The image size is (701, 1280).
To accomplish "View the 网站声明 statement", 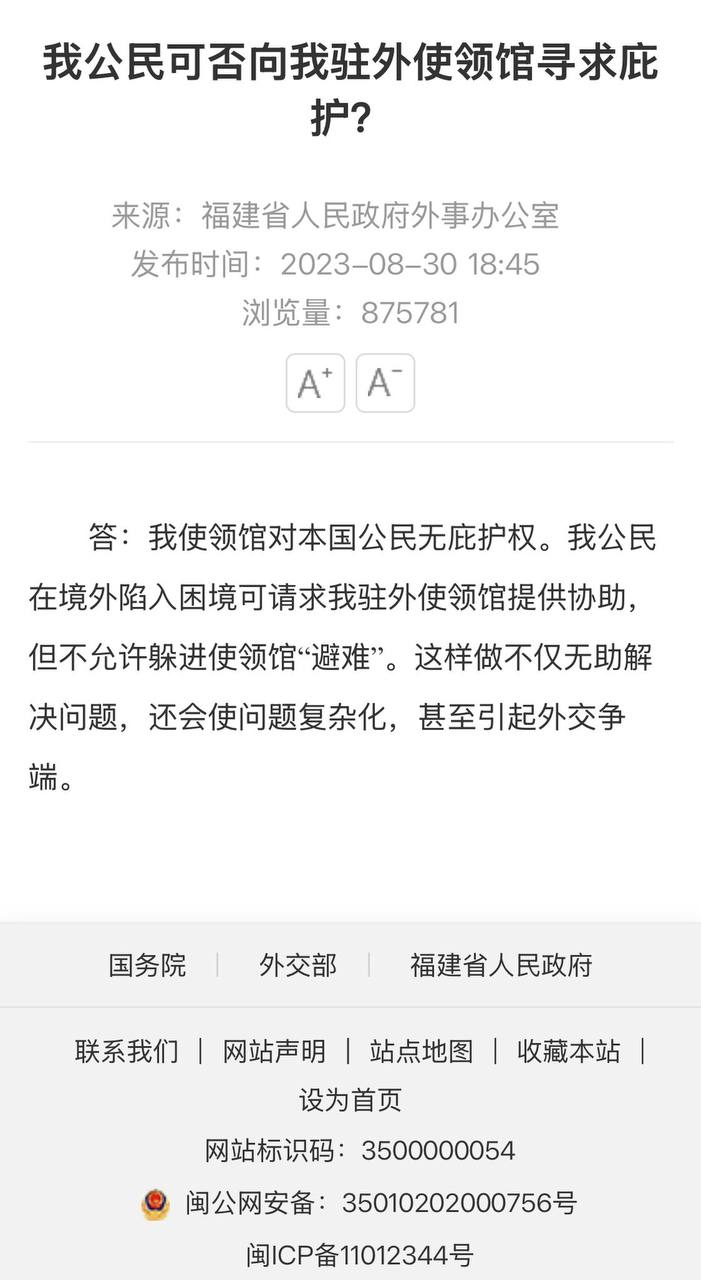I will [x=274, y=1051].
